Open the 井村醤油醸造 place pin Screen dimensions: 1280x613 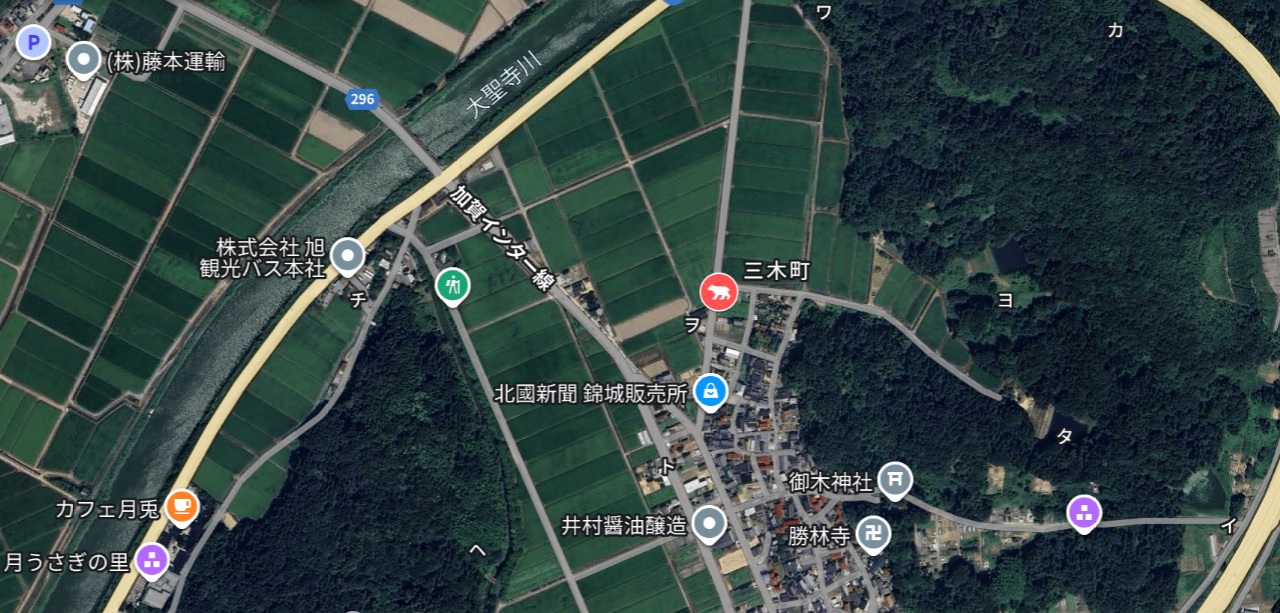[709, 522]
